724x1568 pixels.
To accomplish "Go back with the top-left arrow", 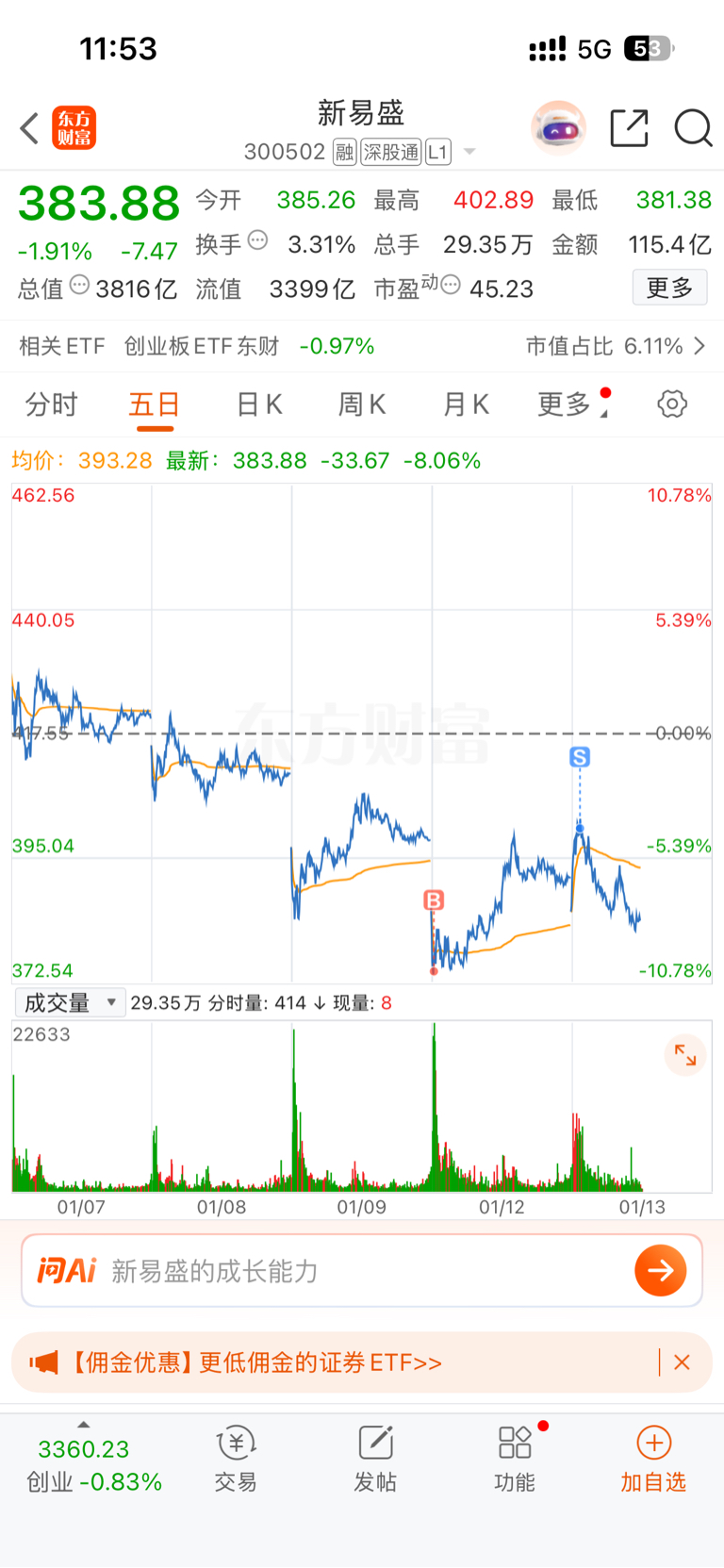I will (29, 128).
